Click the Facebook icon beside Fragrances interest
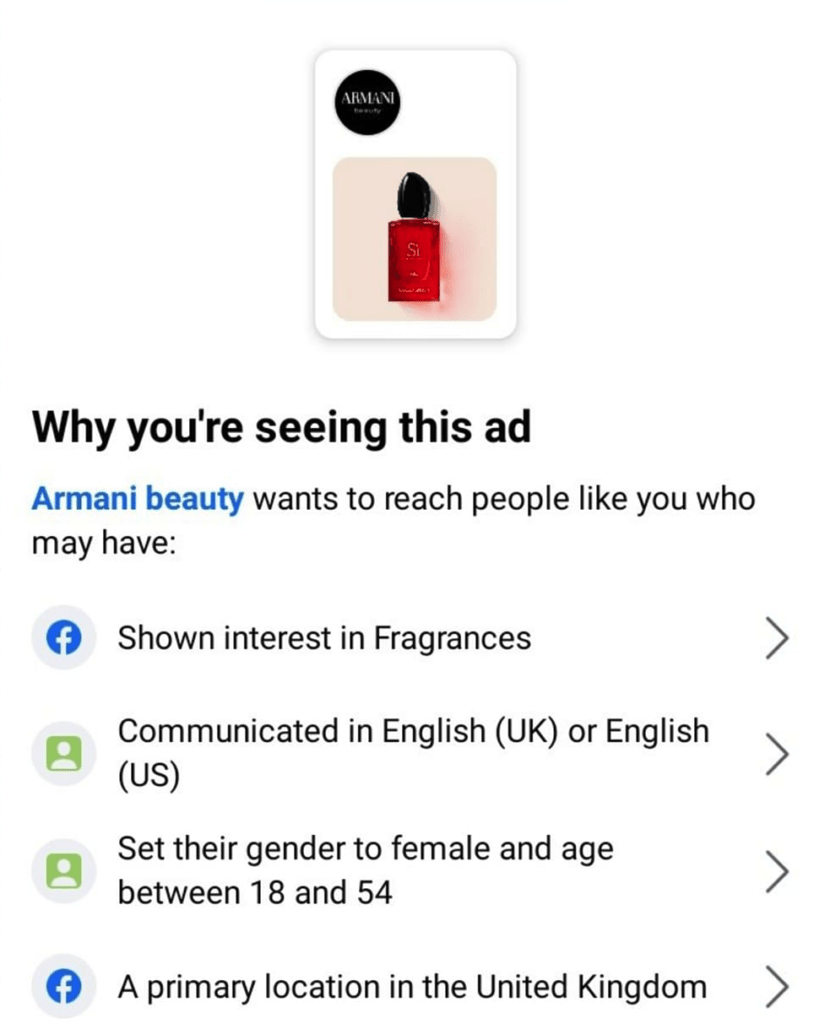814x1024 pixels. coord(63,638)
